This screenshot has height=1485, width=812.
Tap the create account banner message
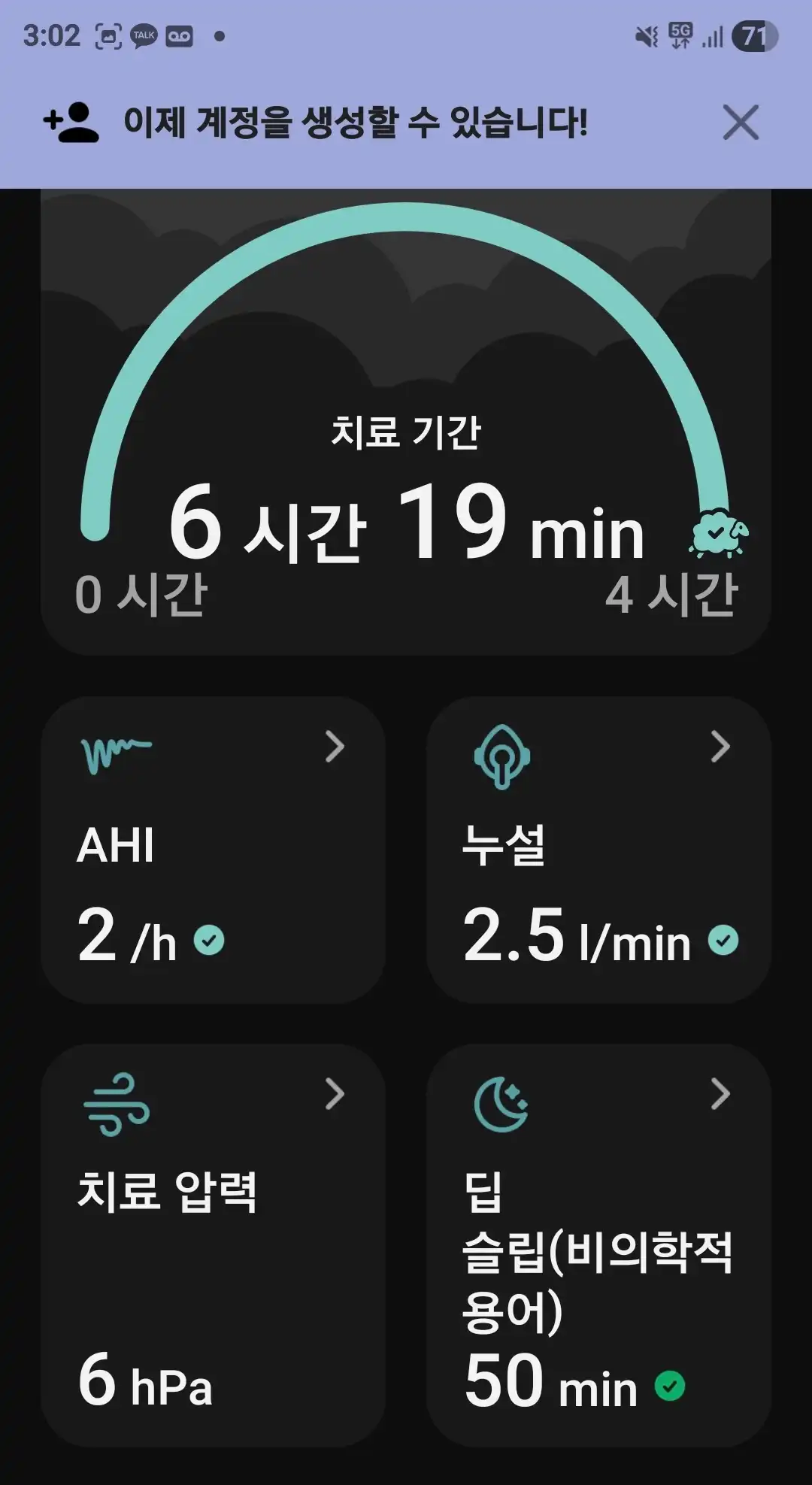coord(355,123)
